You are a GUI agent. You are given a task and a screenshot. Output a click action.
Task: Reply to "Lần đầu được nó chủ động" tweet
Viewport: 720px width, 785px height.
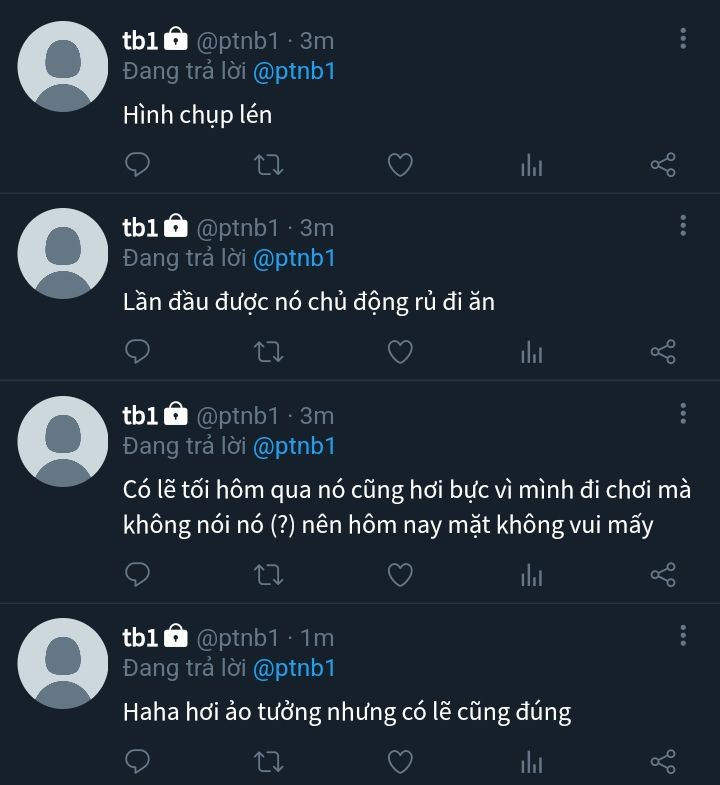pos(137,352)
